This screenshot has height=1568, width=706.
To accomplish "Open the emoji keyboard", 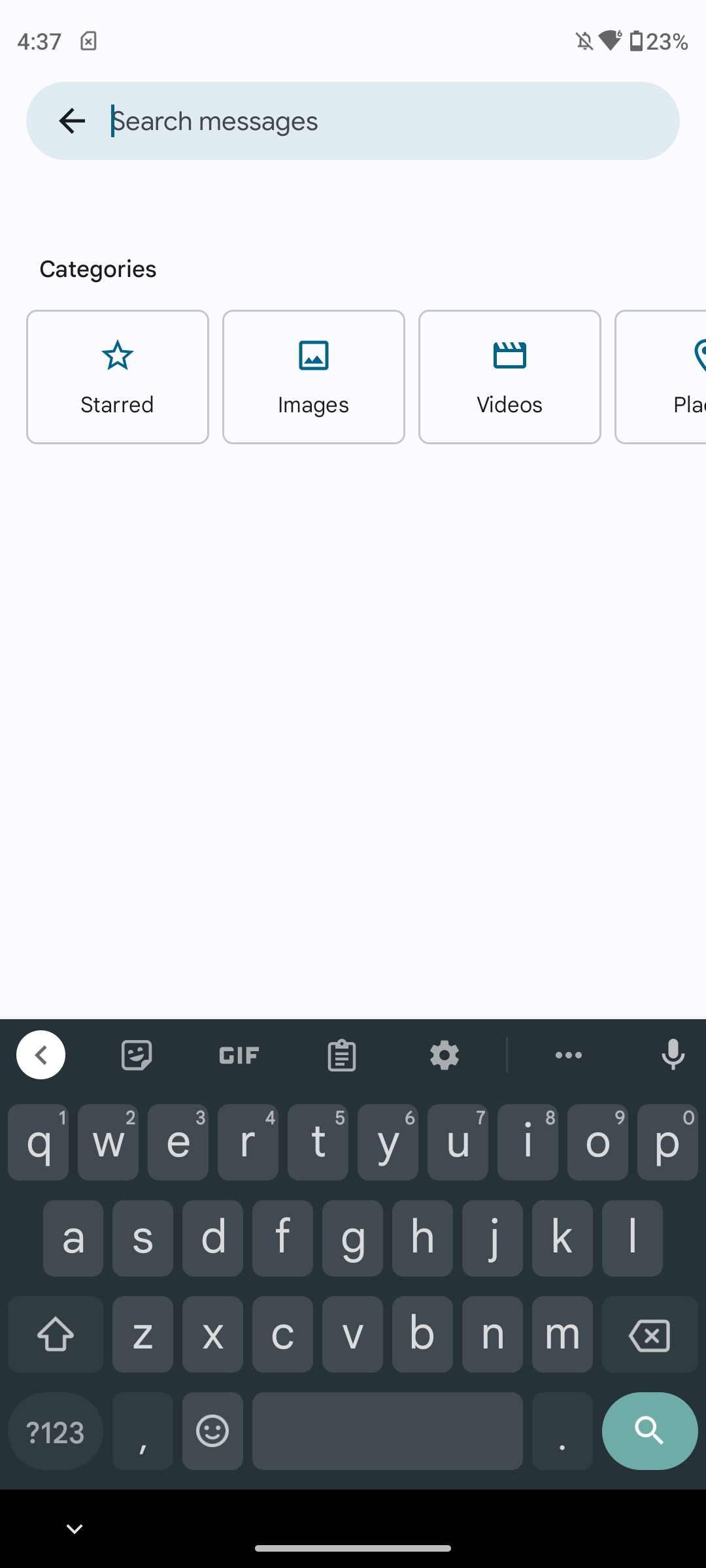I will (x=212, y=1431).
